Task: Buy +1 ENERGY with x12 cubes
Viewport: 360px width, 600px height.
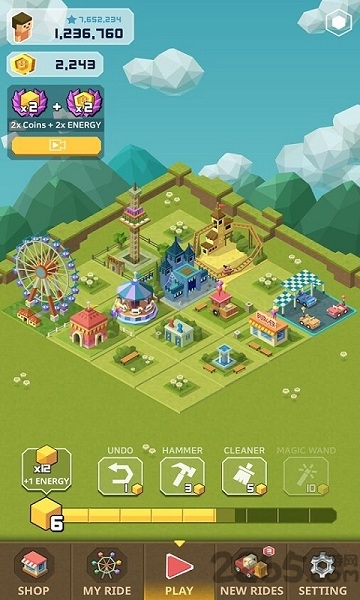Action: coord(47,469)
